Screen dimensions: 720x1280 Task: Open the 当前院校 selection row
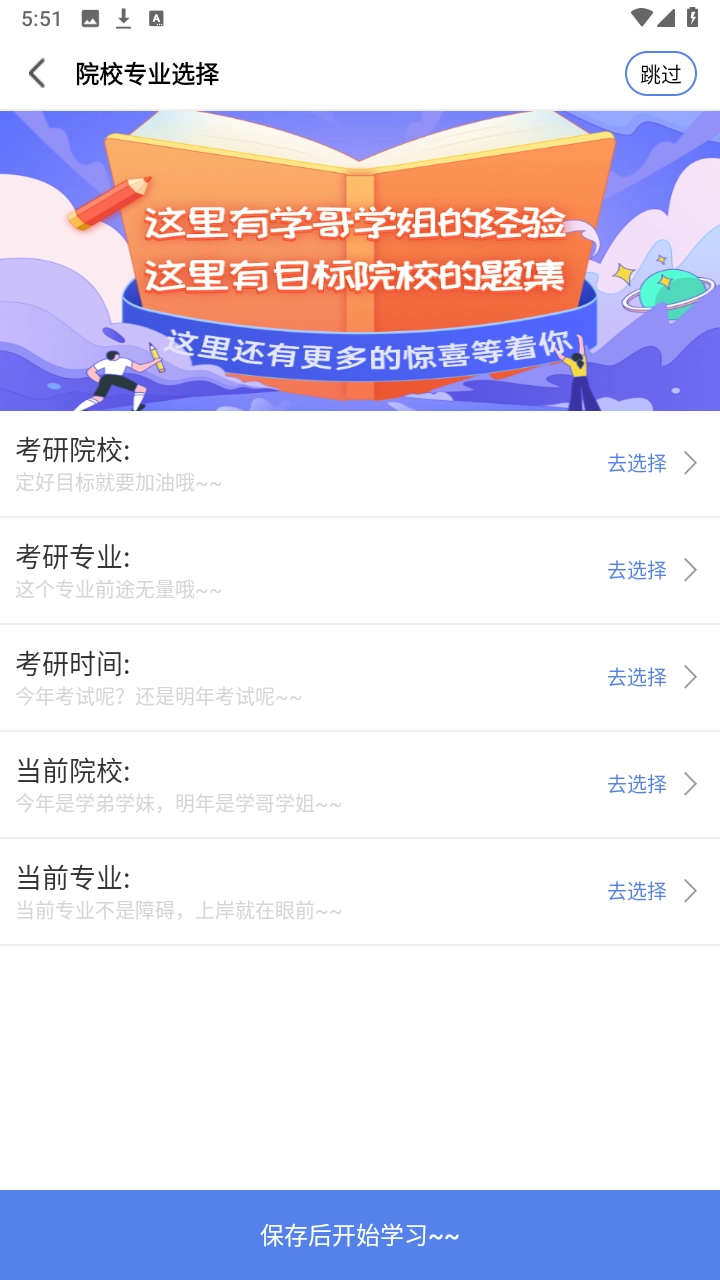[360, 785]
